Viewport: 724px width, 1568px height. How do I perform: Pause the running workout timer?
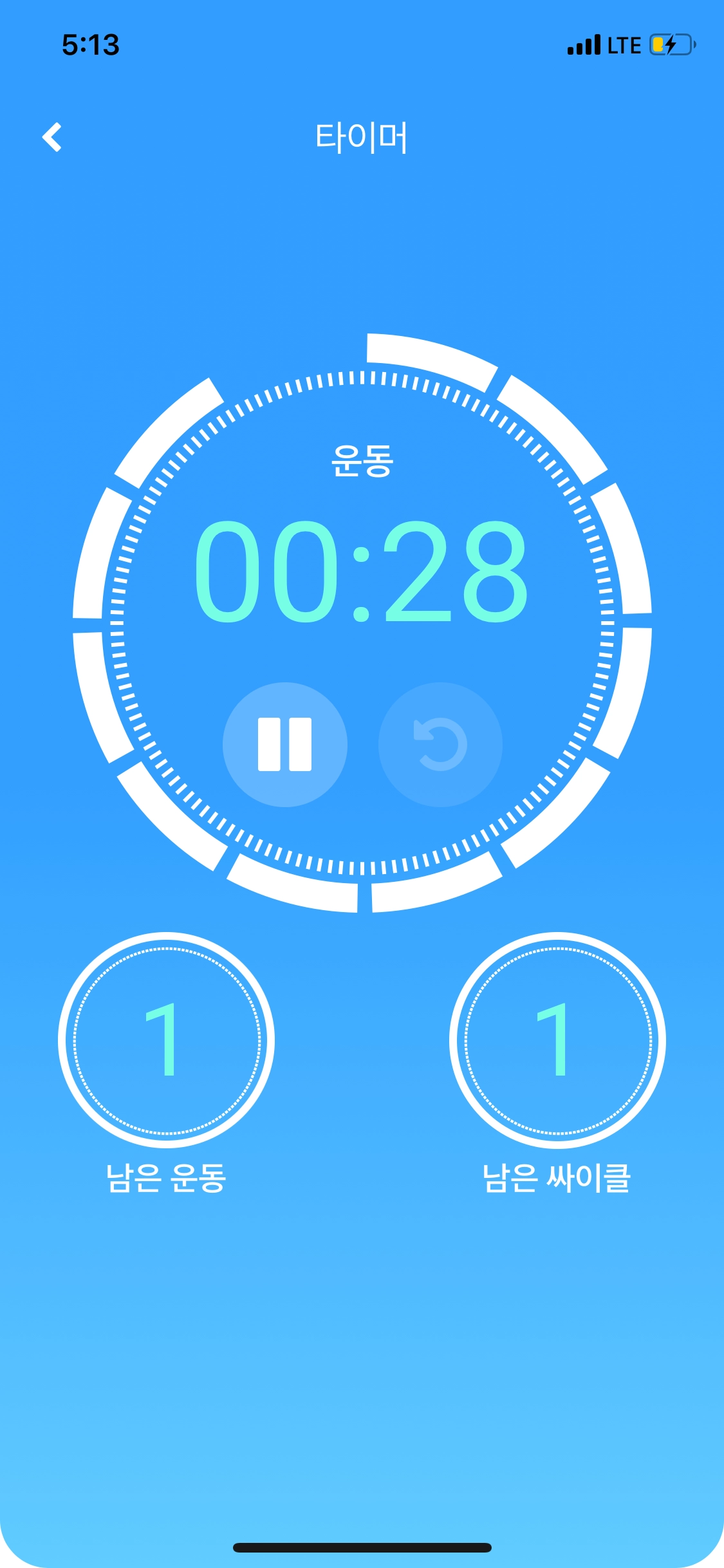[284, 745]
